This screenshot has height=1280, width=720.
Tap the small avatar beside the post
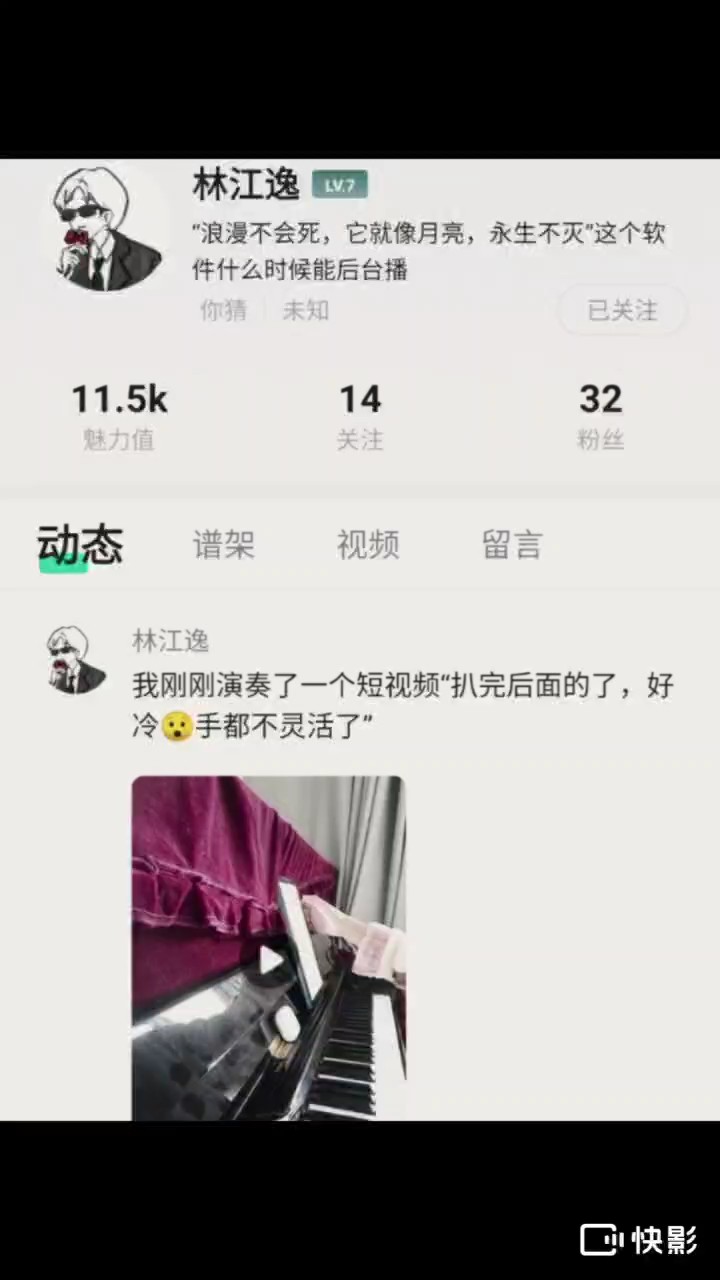coord(76,660)
